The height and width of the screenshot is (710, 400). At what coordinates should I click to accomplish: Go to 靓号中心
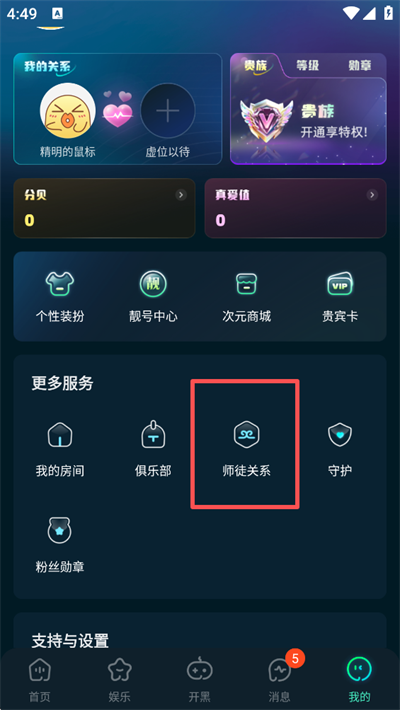coord(153,297)
